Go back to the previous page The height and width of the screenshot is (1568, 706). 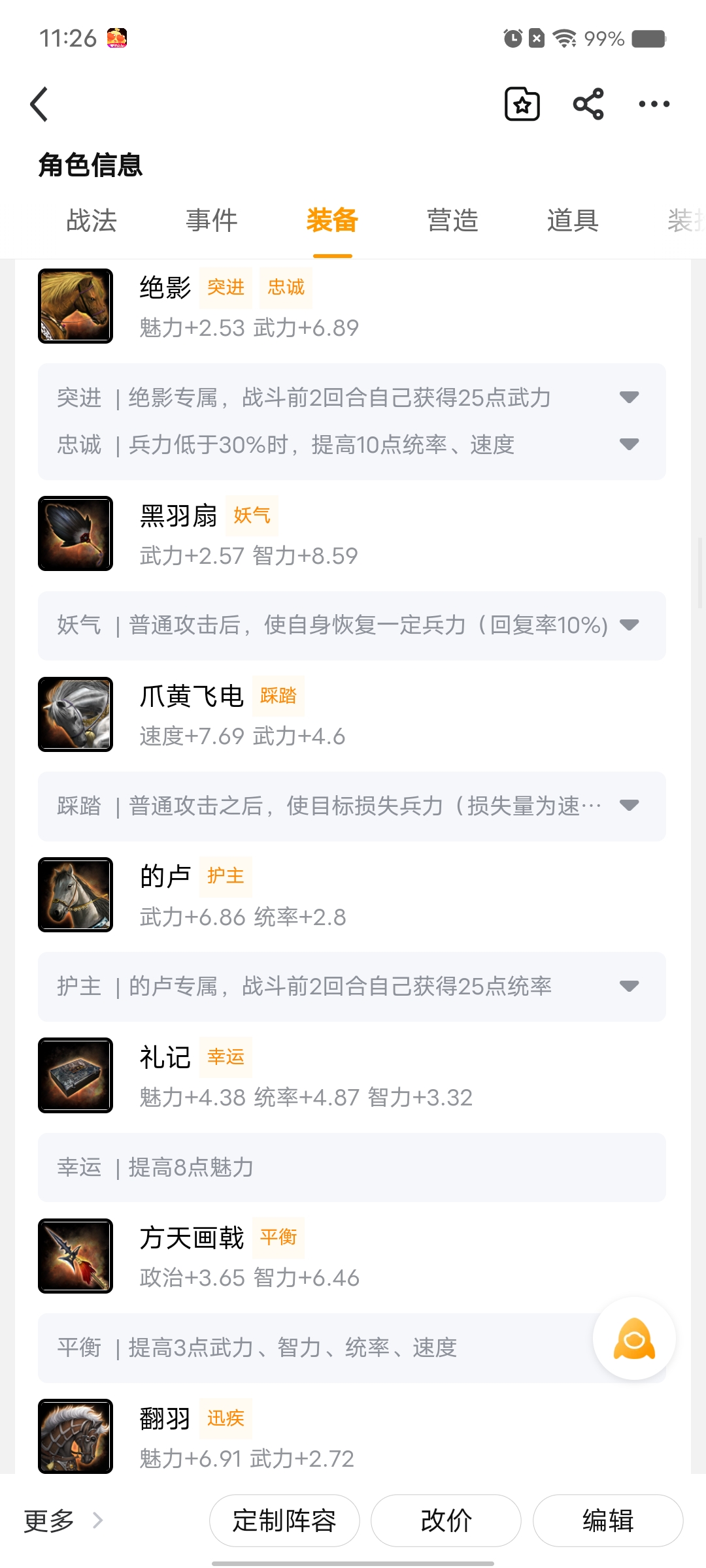click(x=40, y=105)
